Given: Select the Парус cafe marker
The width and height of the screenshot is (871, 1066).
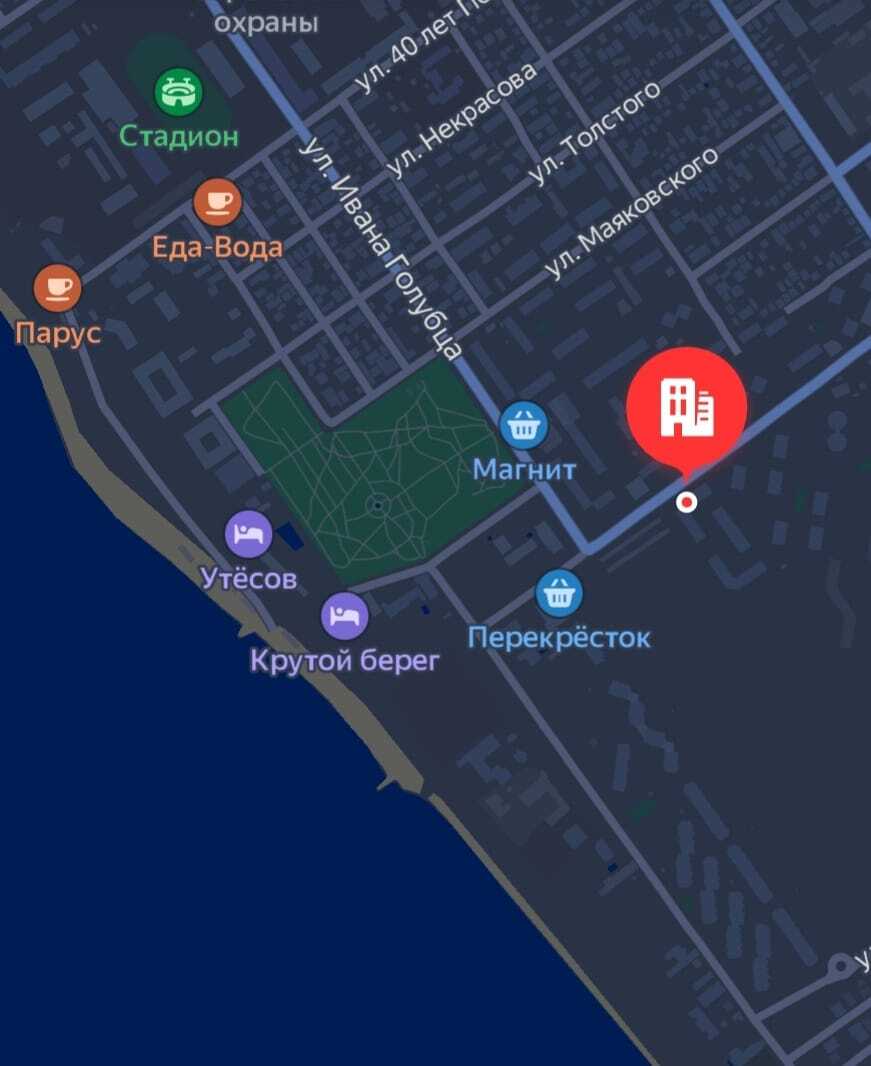Looking at the screenshot, I should point(57,289).
